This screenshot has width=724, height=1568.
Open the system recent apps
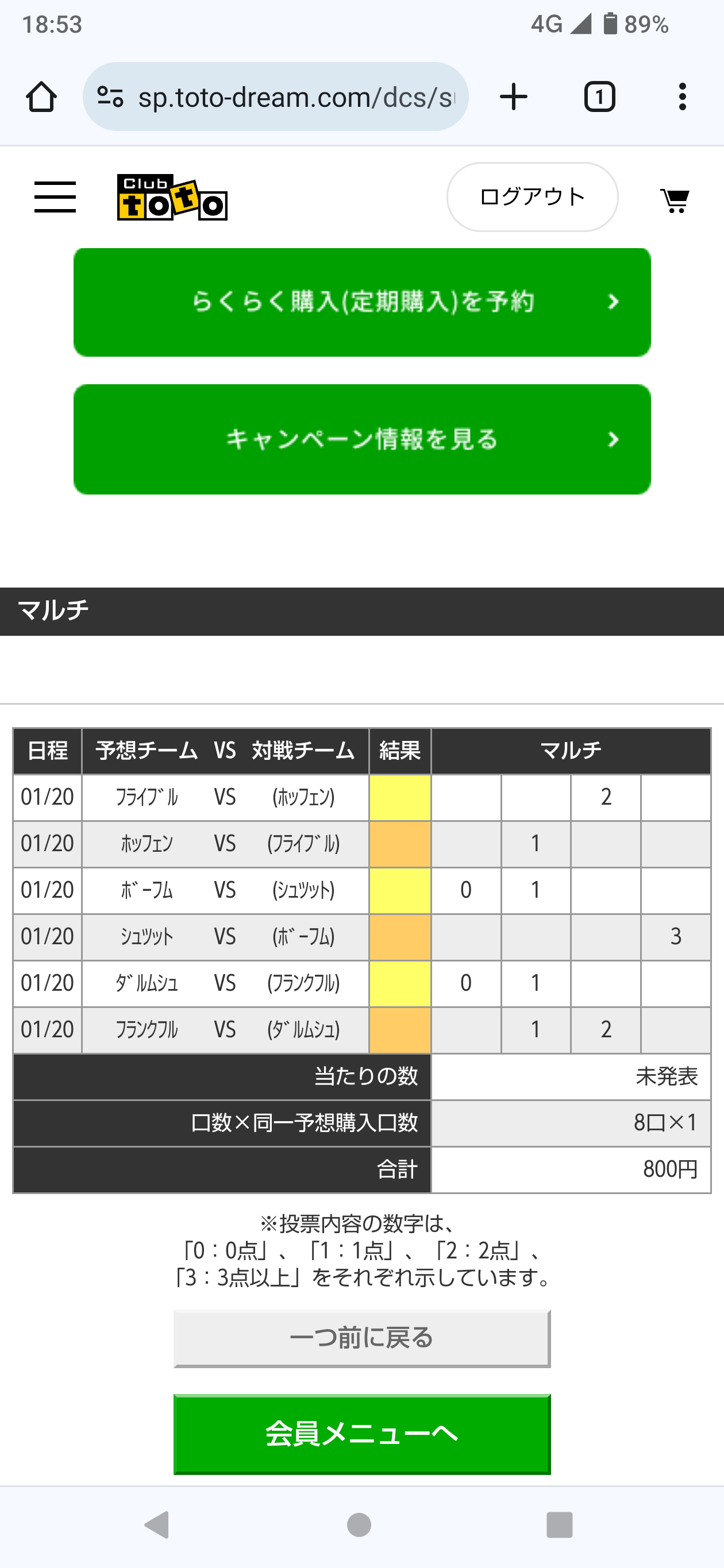click(560, 1525)
